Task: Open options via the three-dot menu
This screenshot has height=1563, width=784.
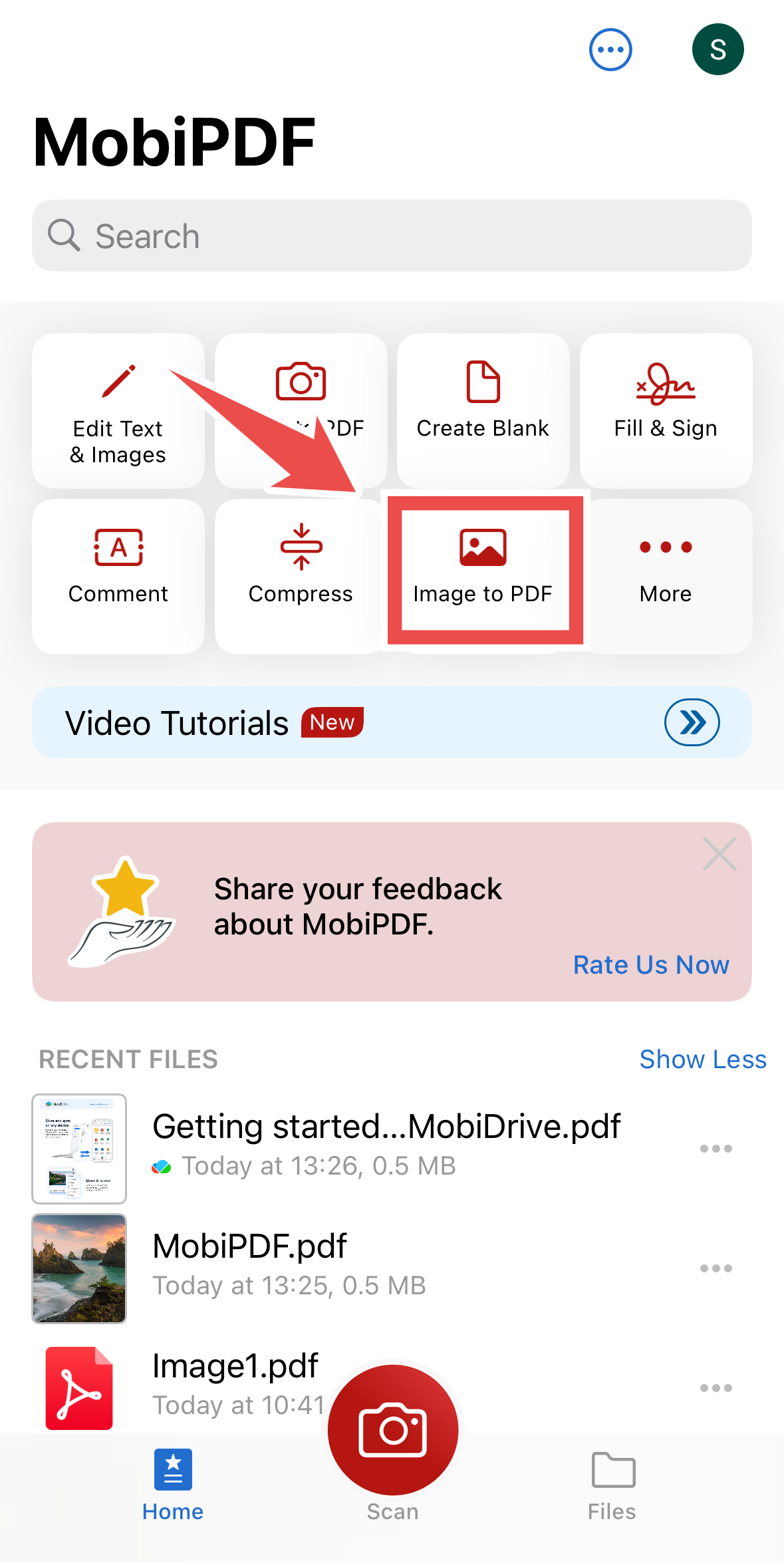Action: 610,49
